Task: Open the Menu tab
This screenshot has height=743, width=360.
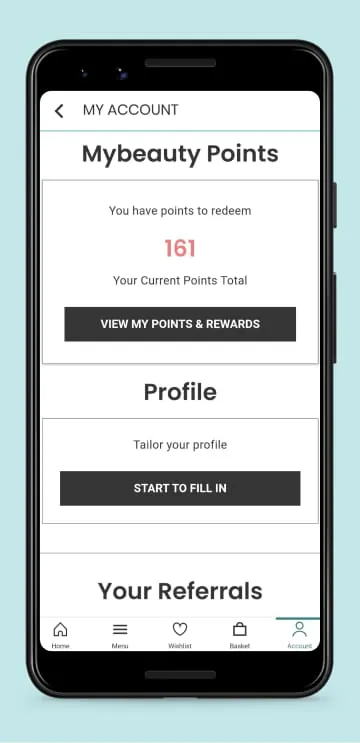Action: (120, 635)
